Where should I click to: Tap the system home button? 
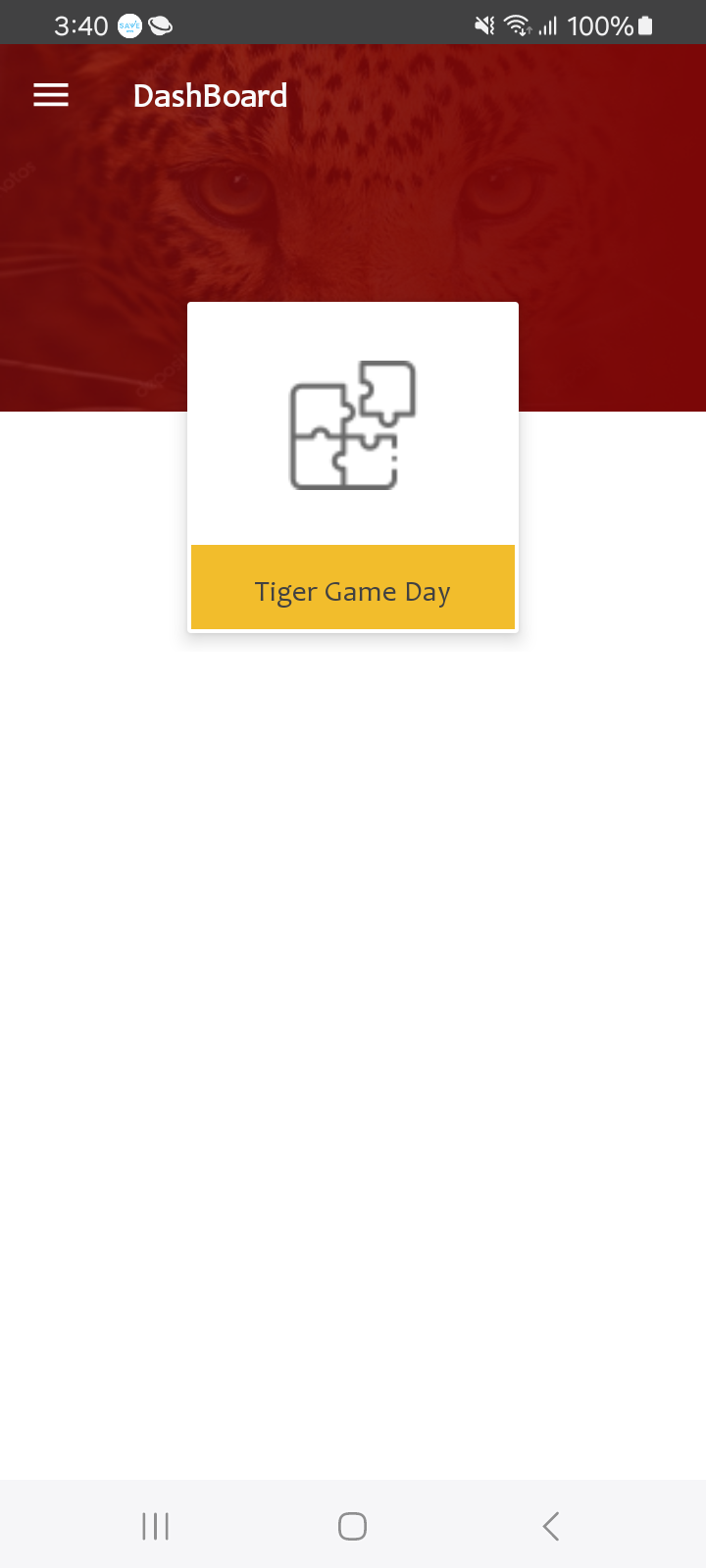(352, 1526)
